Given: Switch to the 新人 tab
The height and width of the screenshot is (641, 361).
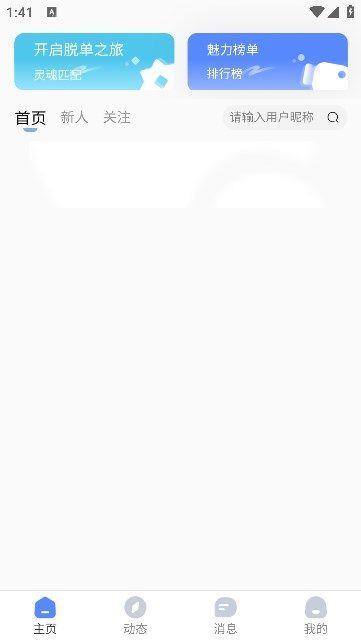Looking at the screenshot, I should coord(74,118).
